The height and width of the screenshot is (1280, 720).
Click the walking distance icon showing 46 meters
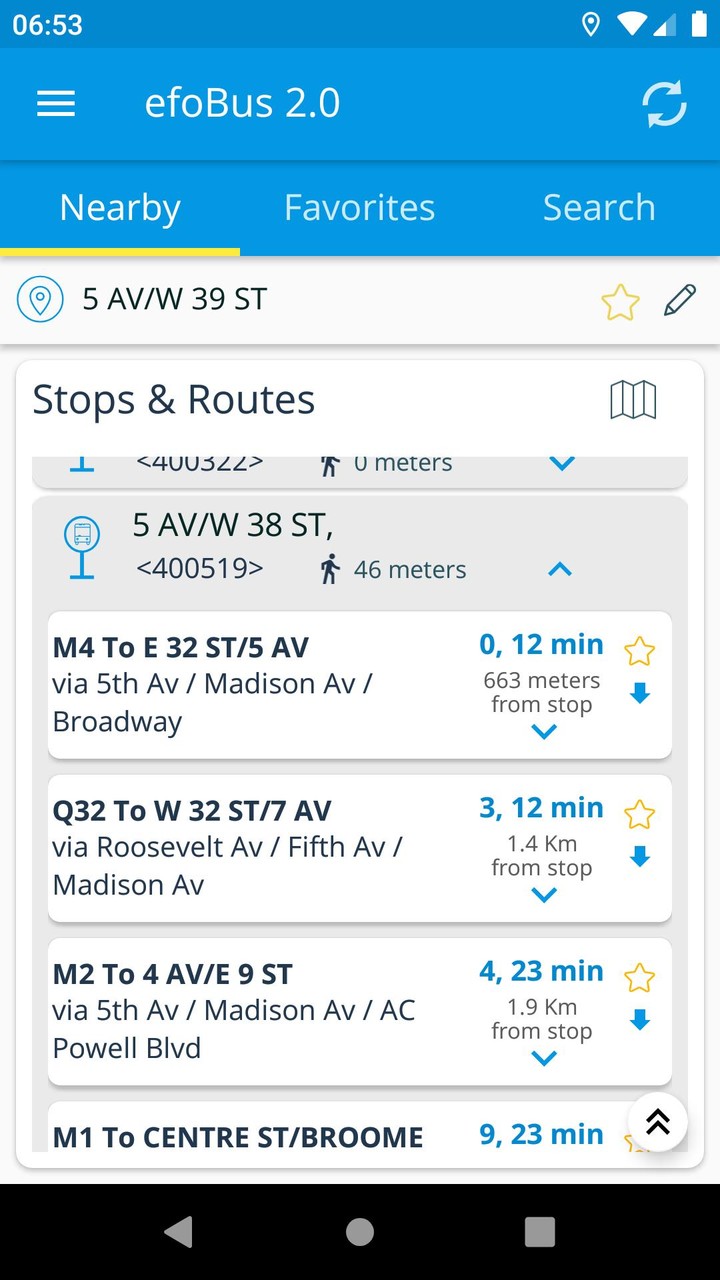pyautogui.click(x=330, y=569)
